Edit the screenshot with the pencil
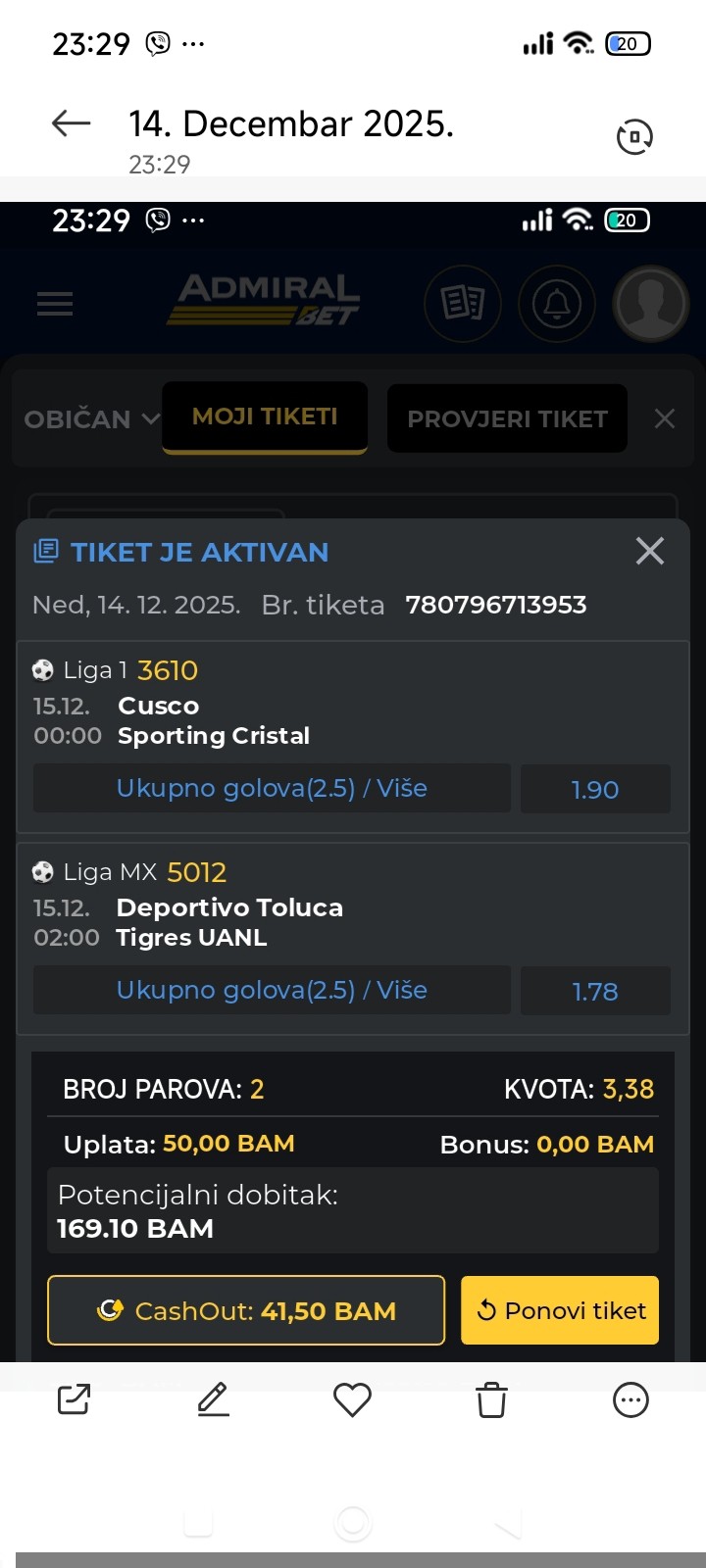The image size is (706, 1568). click(x=213, y=1399)
